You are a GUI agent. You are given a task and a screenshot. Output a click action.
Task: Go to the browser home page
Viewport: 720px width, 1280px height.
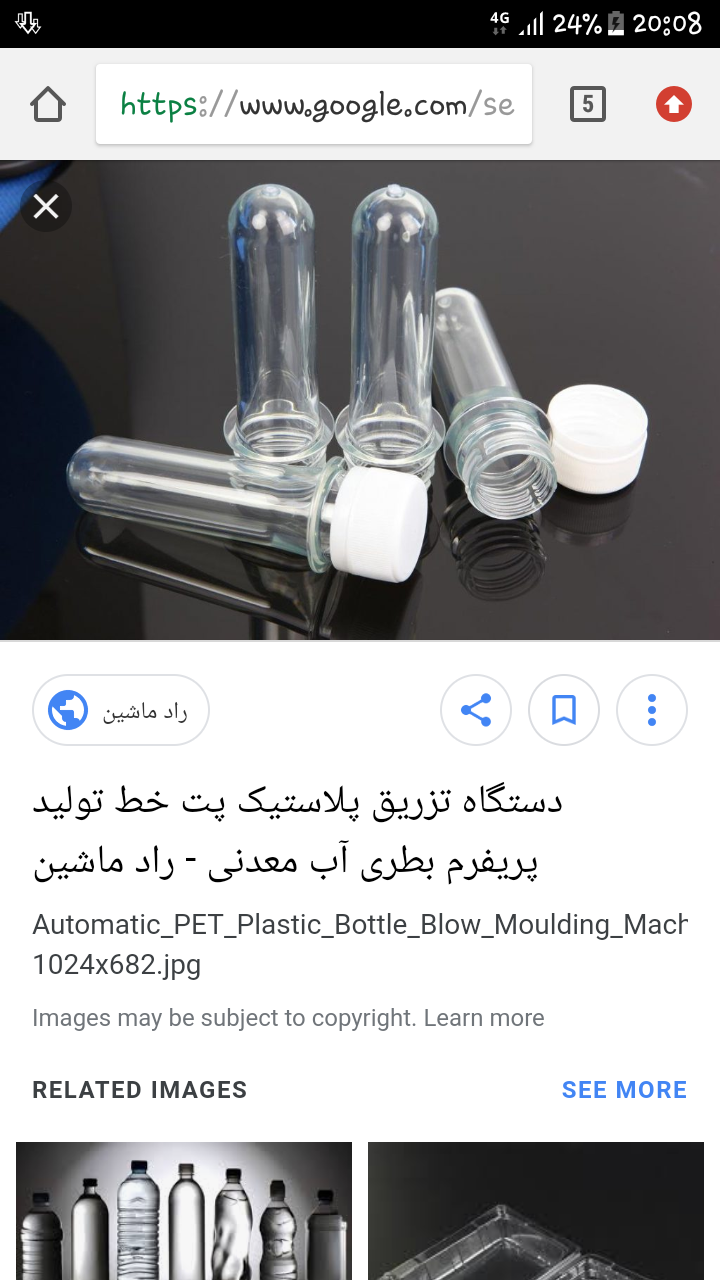48,104
